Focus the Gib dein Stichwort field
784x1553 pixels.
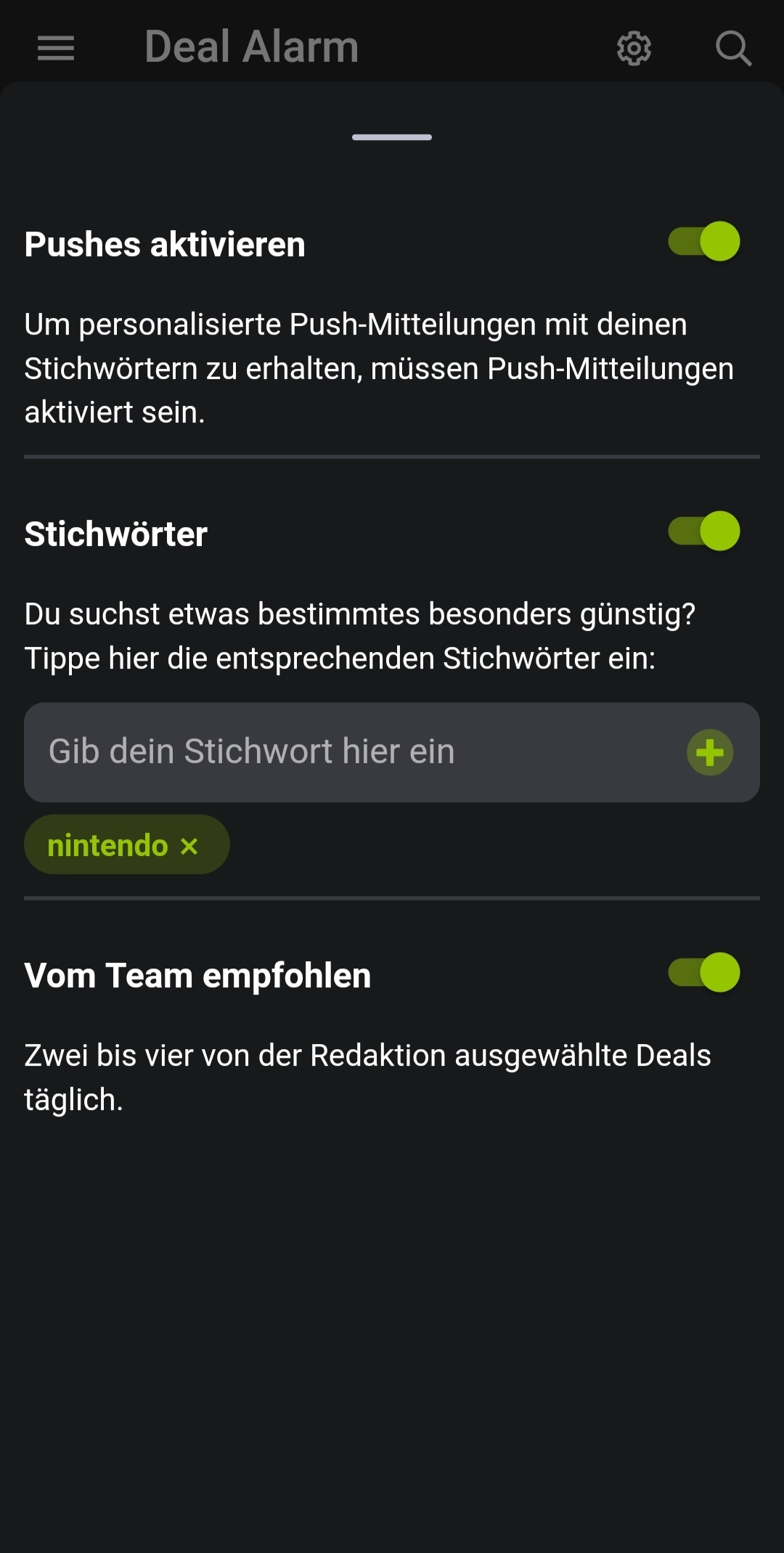pos(348,752)
